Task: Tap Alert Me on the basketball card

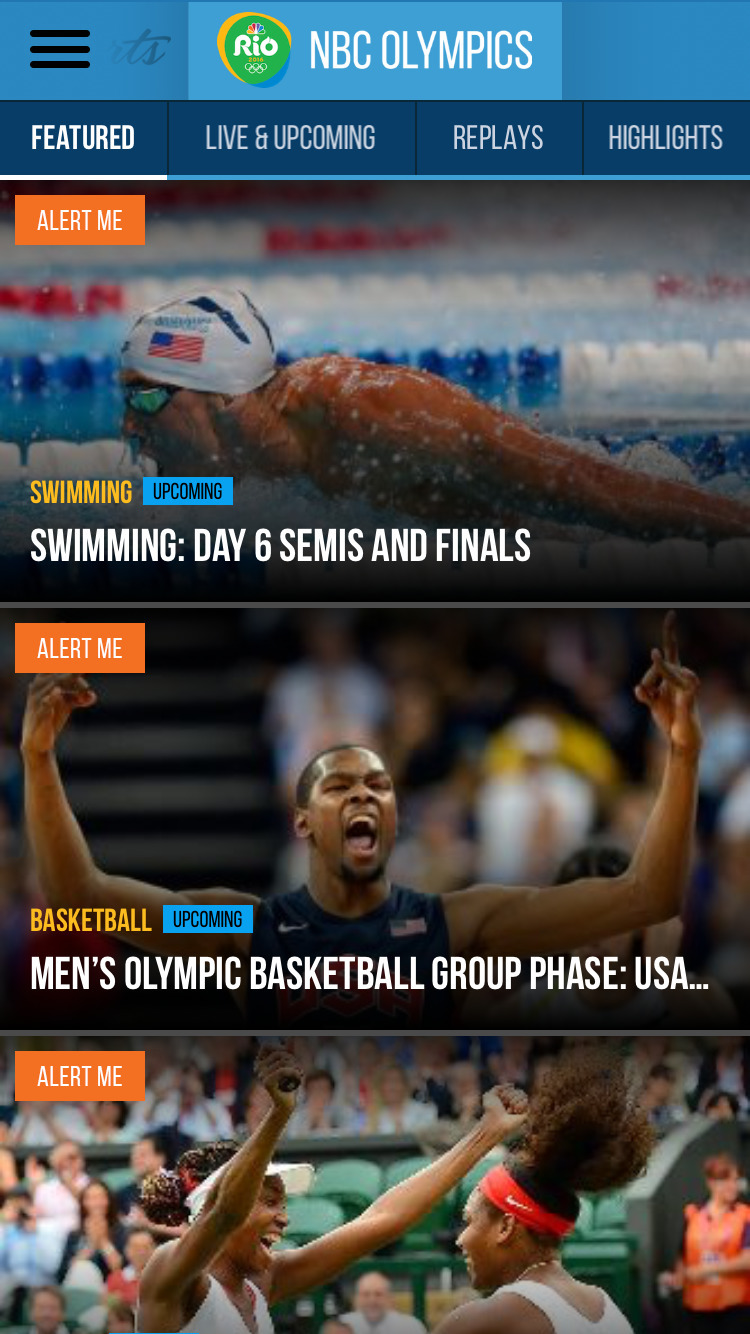Action: (x=80, y=648)
